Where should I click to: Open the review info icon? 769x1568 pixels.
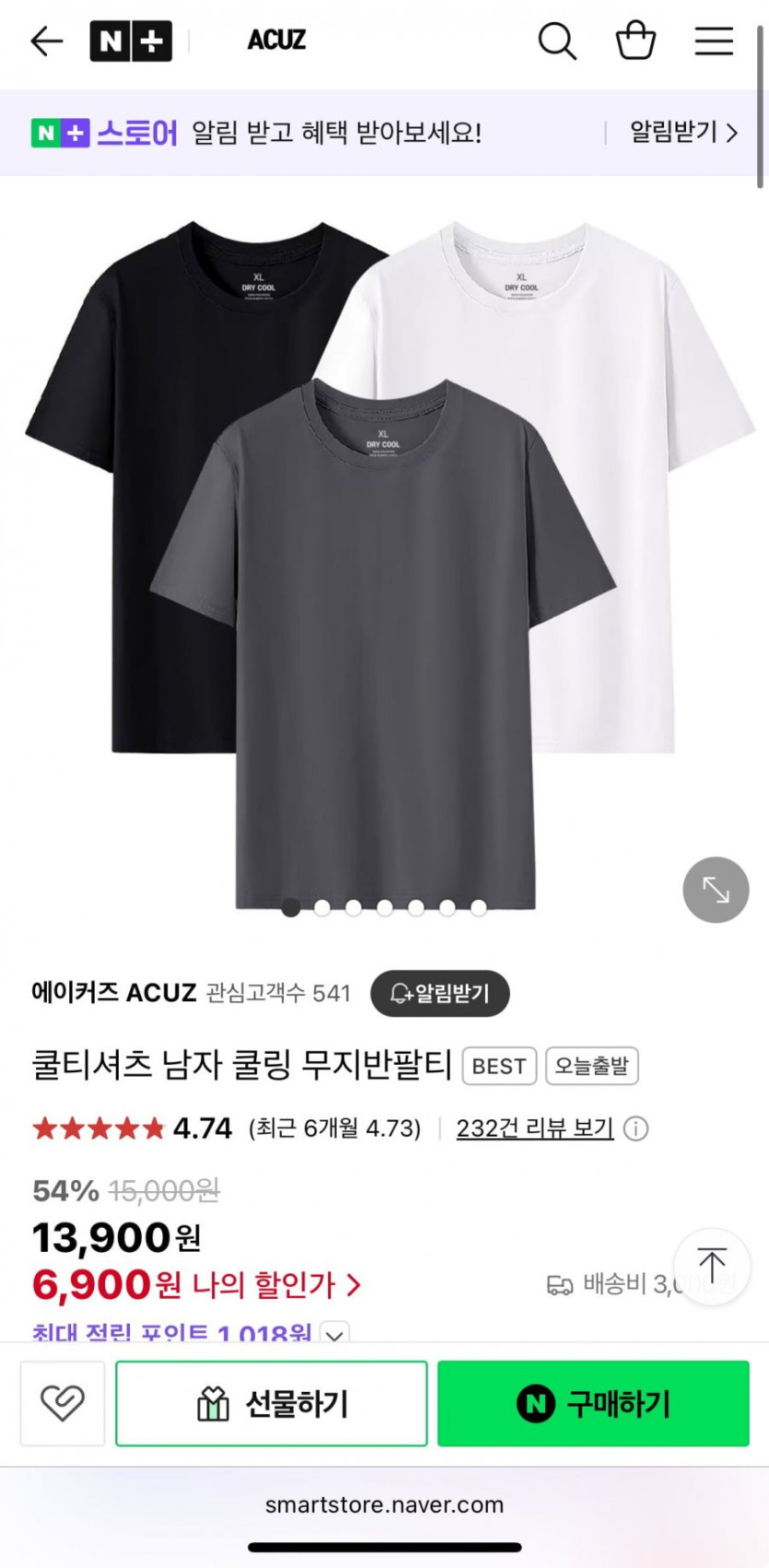pyautogui.click(x=636, y=1129)
